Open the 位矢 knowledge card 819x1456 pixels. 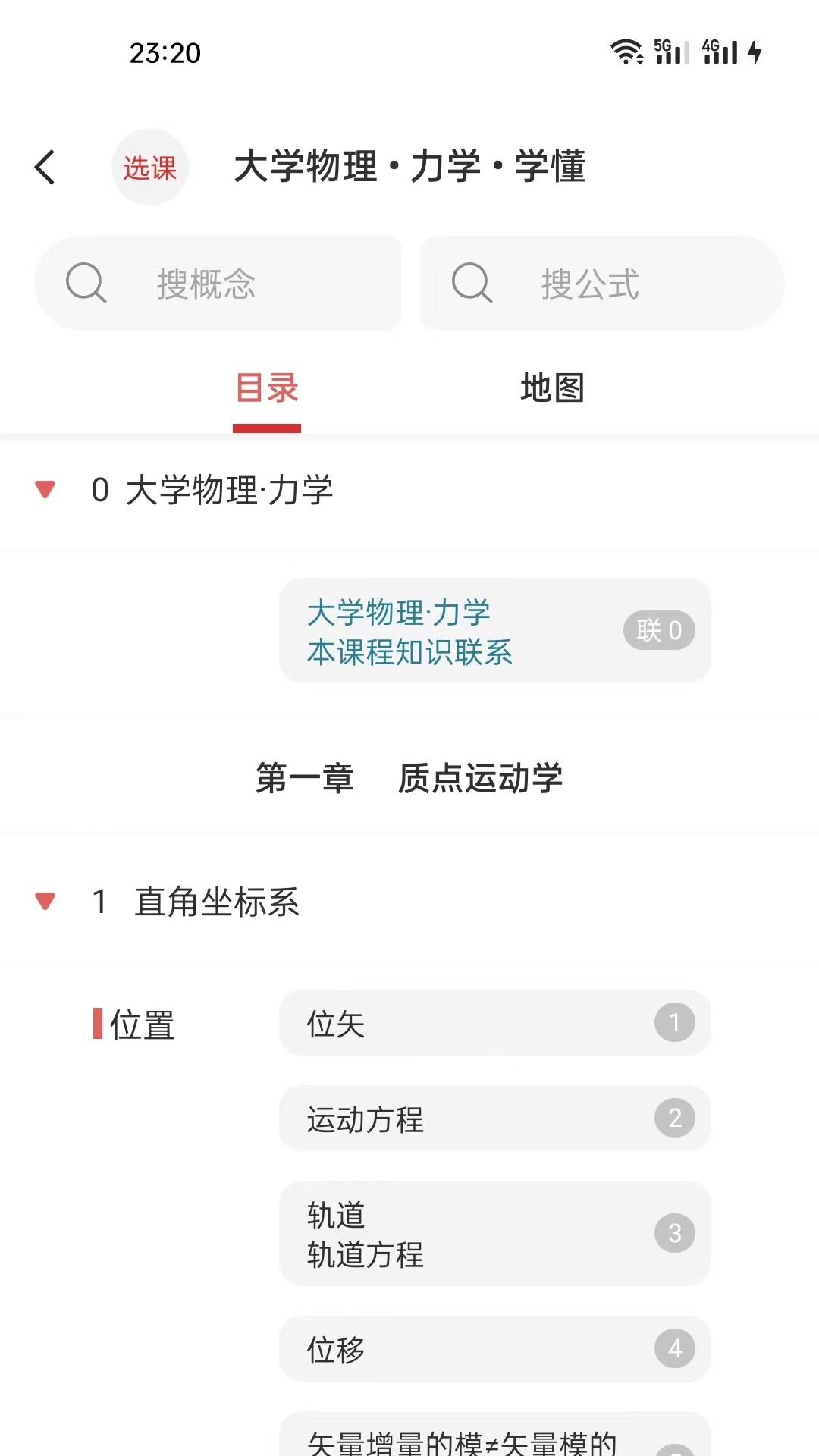tap(493, 1023)
